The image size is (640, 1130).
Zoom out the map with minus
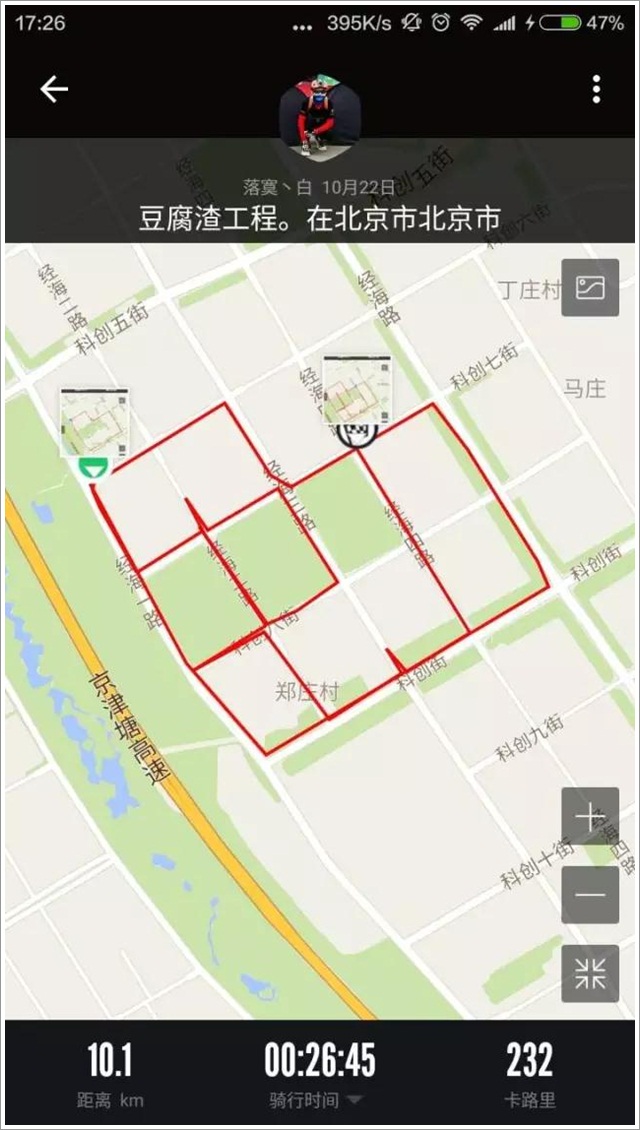(x=590, y=894)
